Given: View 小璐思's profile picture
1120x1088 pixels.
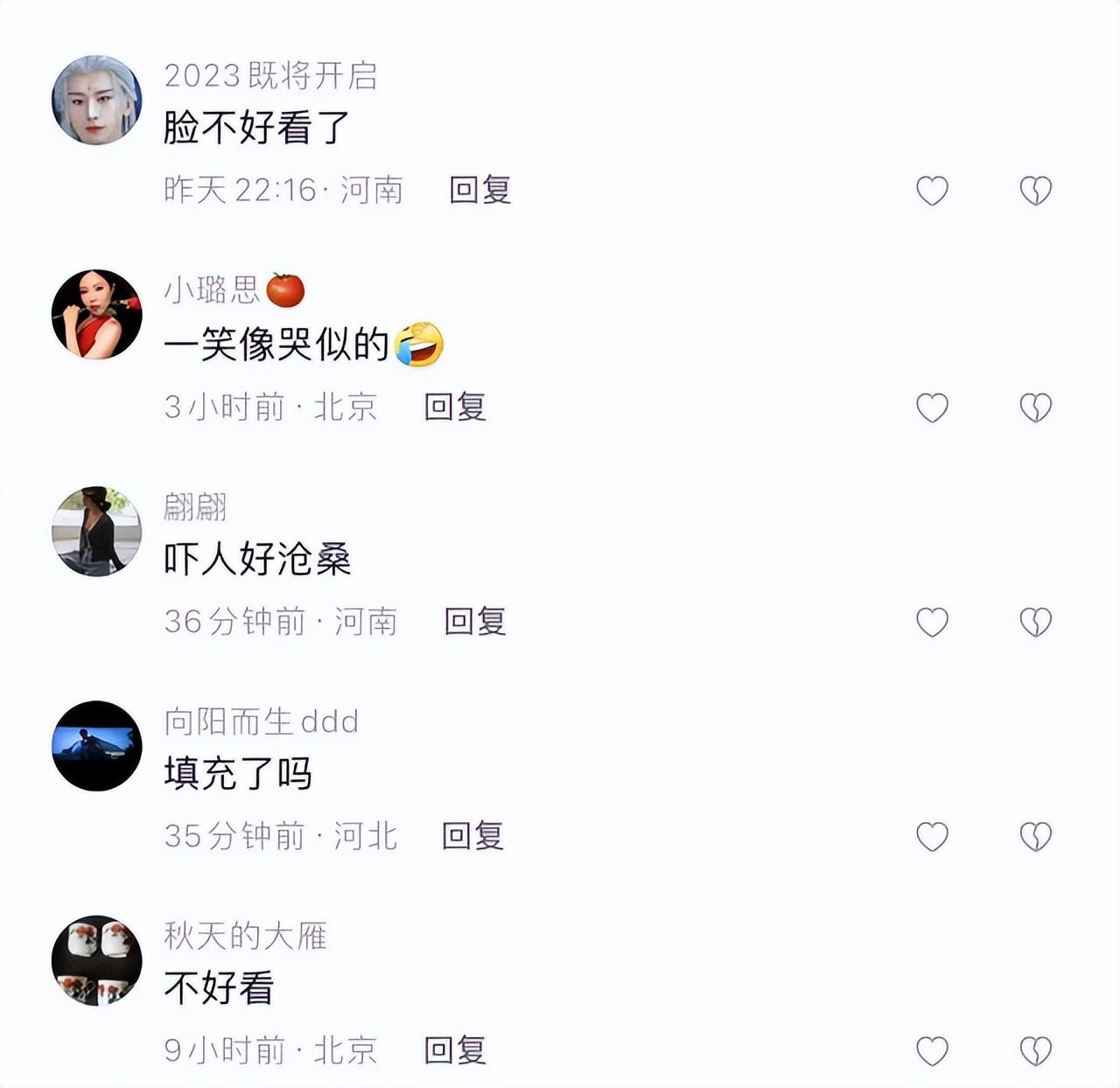Looking at the screenshot, I should click(96, 314).
